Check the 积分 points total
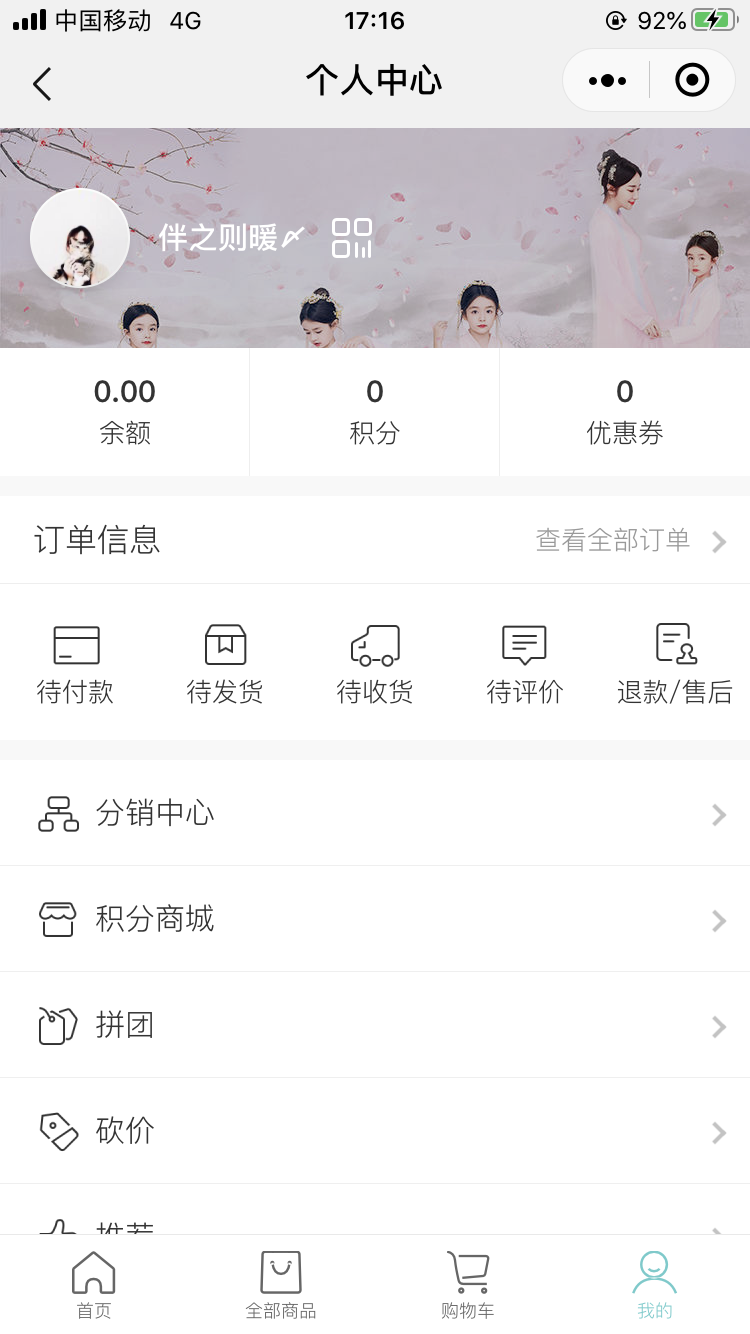 point(375,411)
